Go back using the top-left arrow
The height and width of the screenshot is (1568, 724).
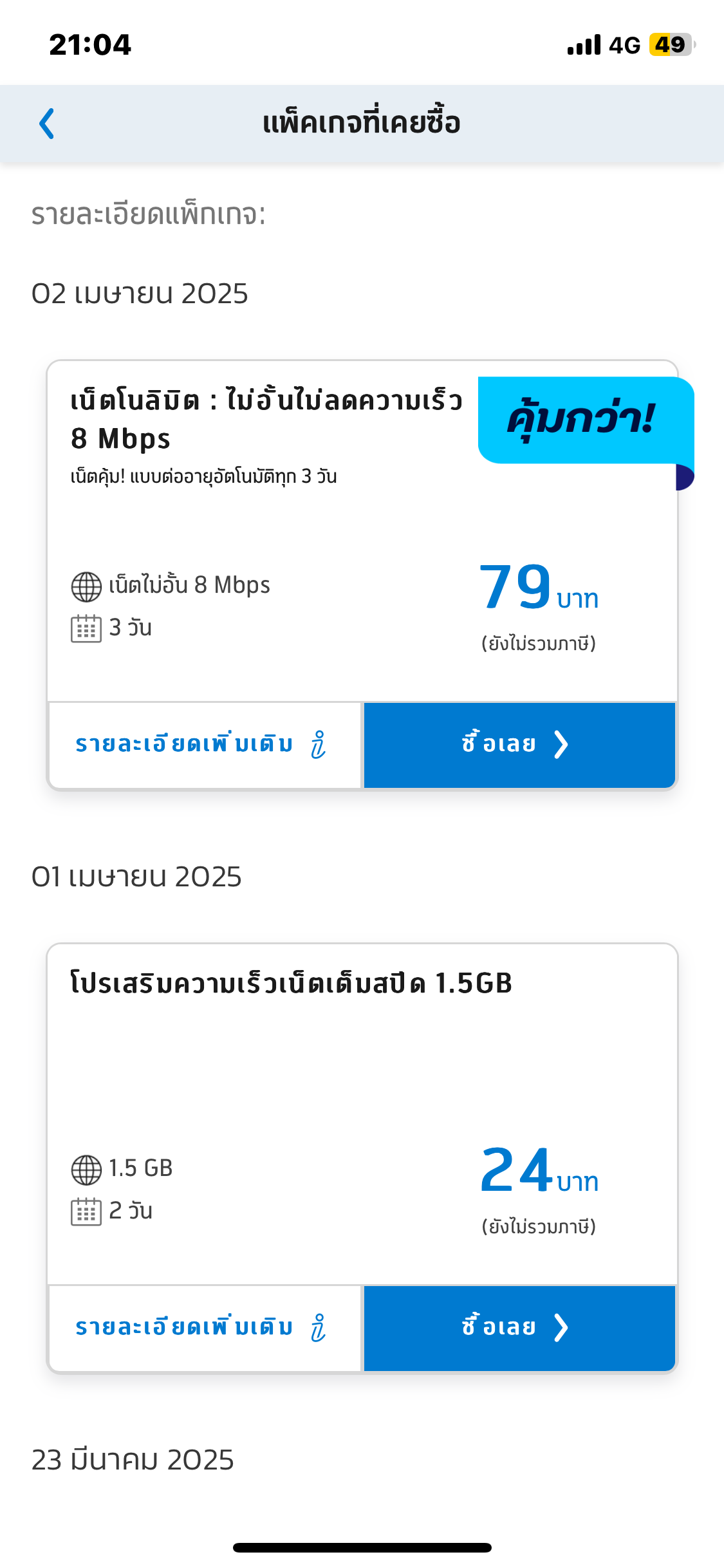coord(46,124)
